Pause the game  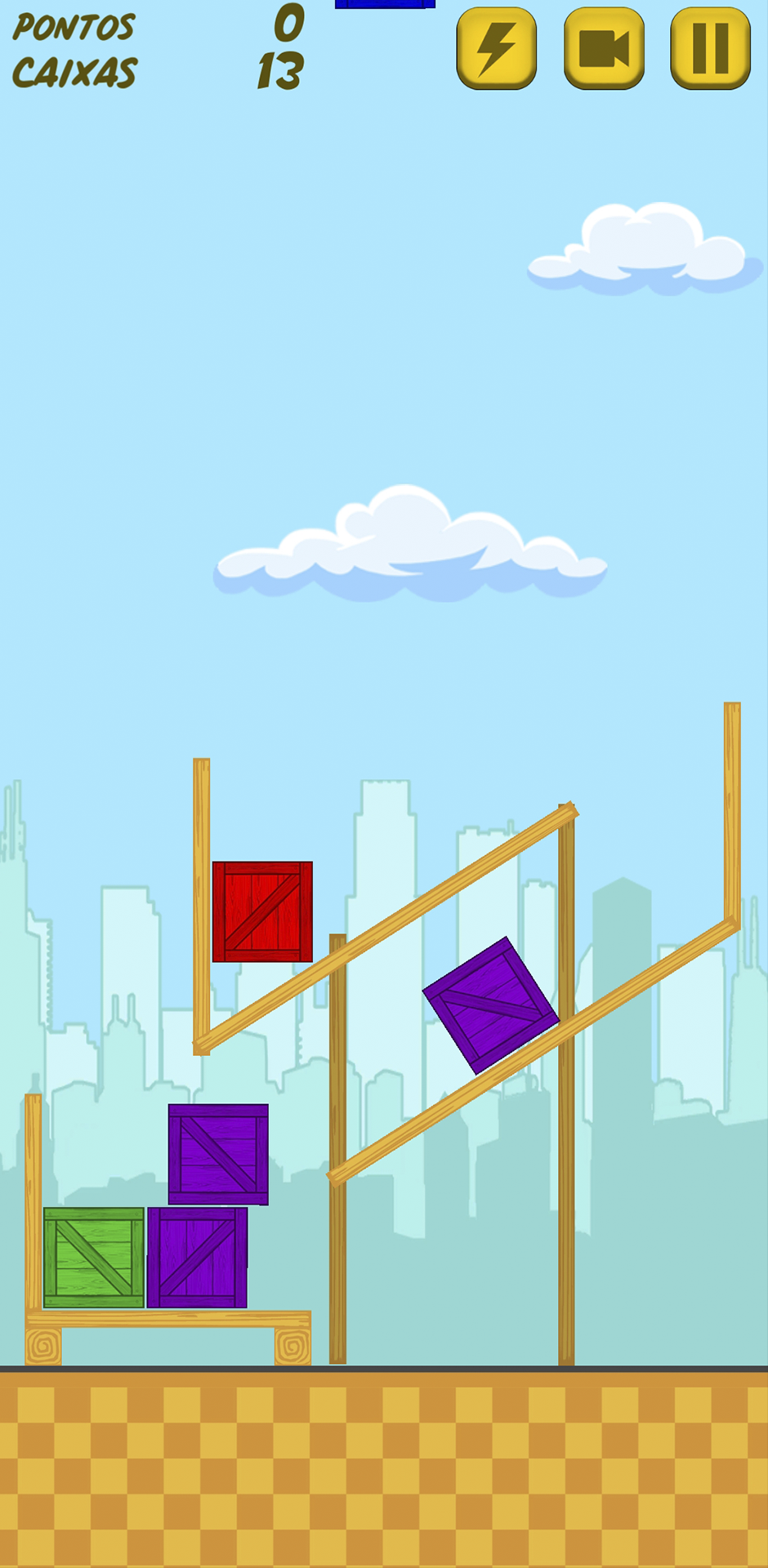click(711, 48)
